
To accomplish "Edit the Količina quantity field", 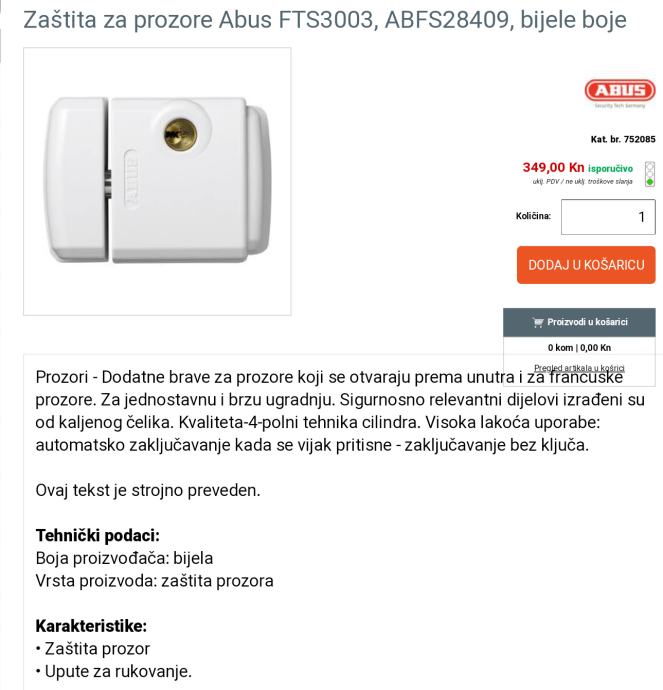I will 607,216.
